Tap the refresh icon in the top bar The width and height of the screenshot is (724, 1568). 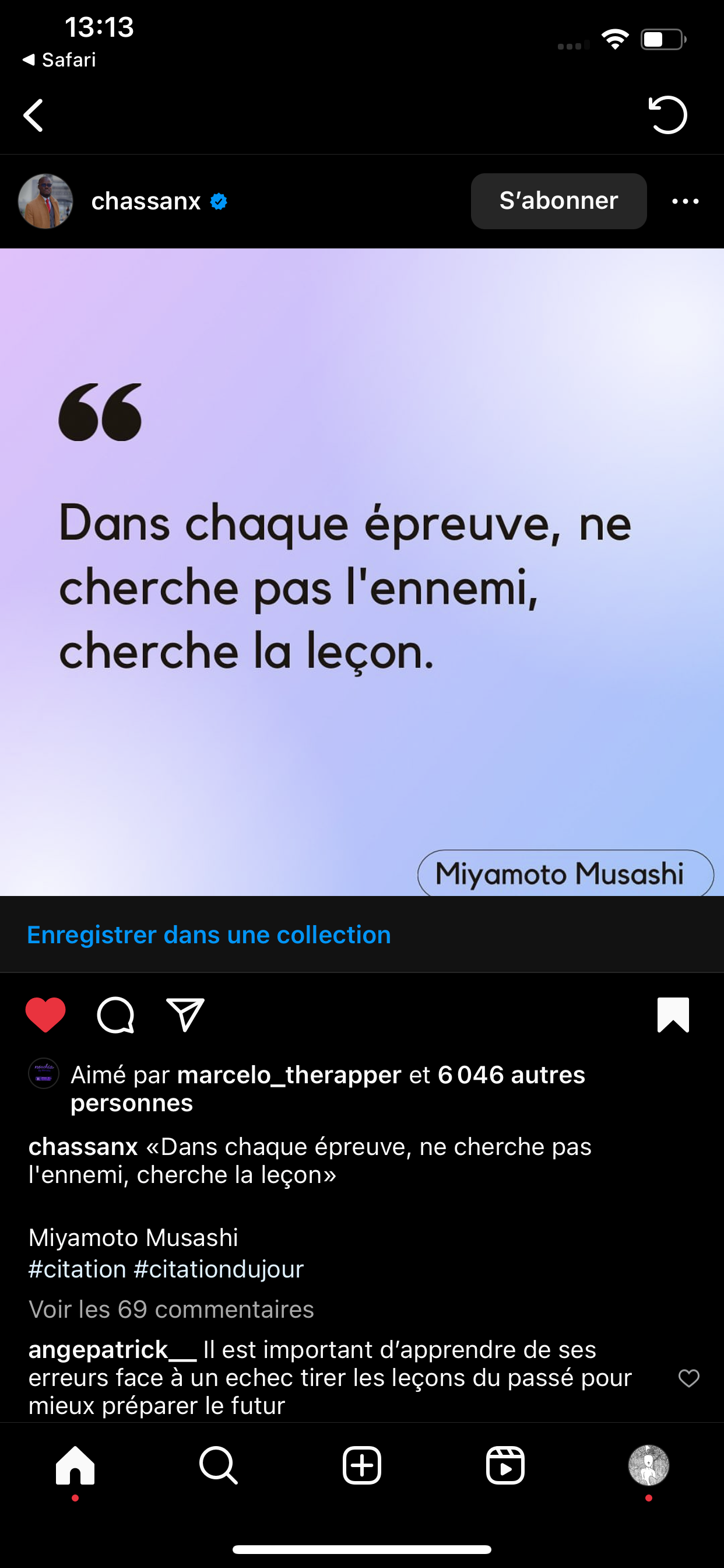[667, 115]
